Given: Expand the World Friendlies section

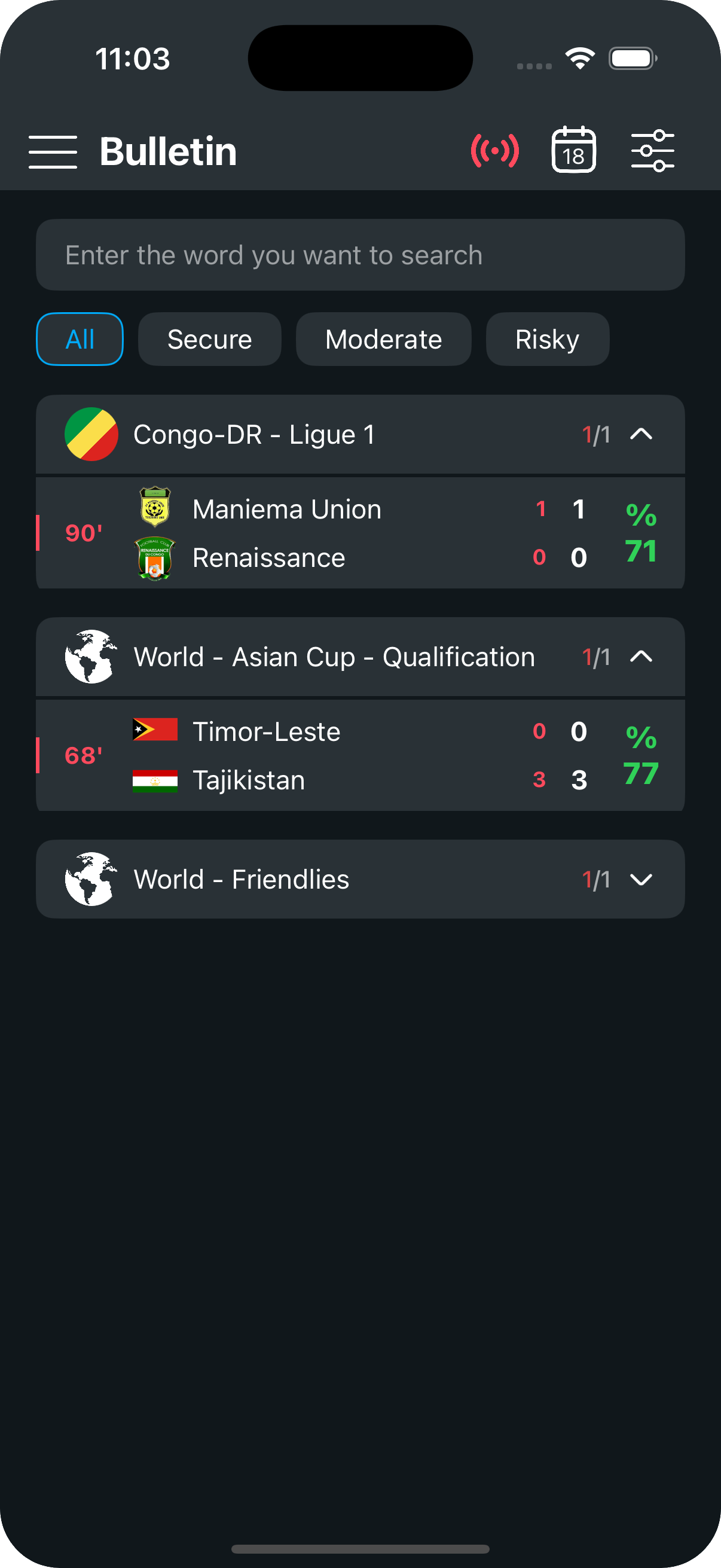Looking at the screenshot, I should [x=641, y=880].
